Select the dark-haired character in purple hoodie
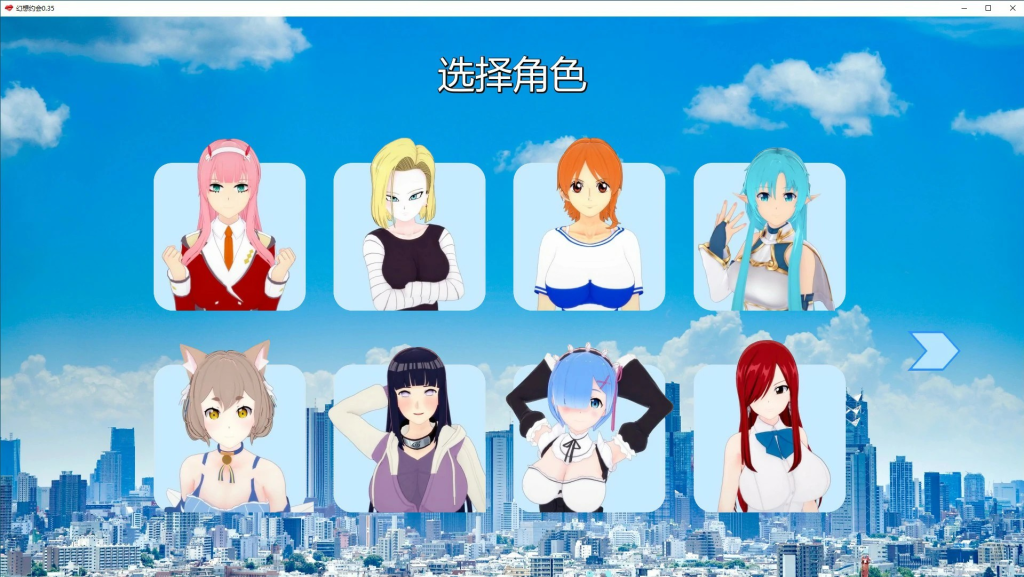The width and height of the screenshot is (1024, 577). (x=409, y=437)
